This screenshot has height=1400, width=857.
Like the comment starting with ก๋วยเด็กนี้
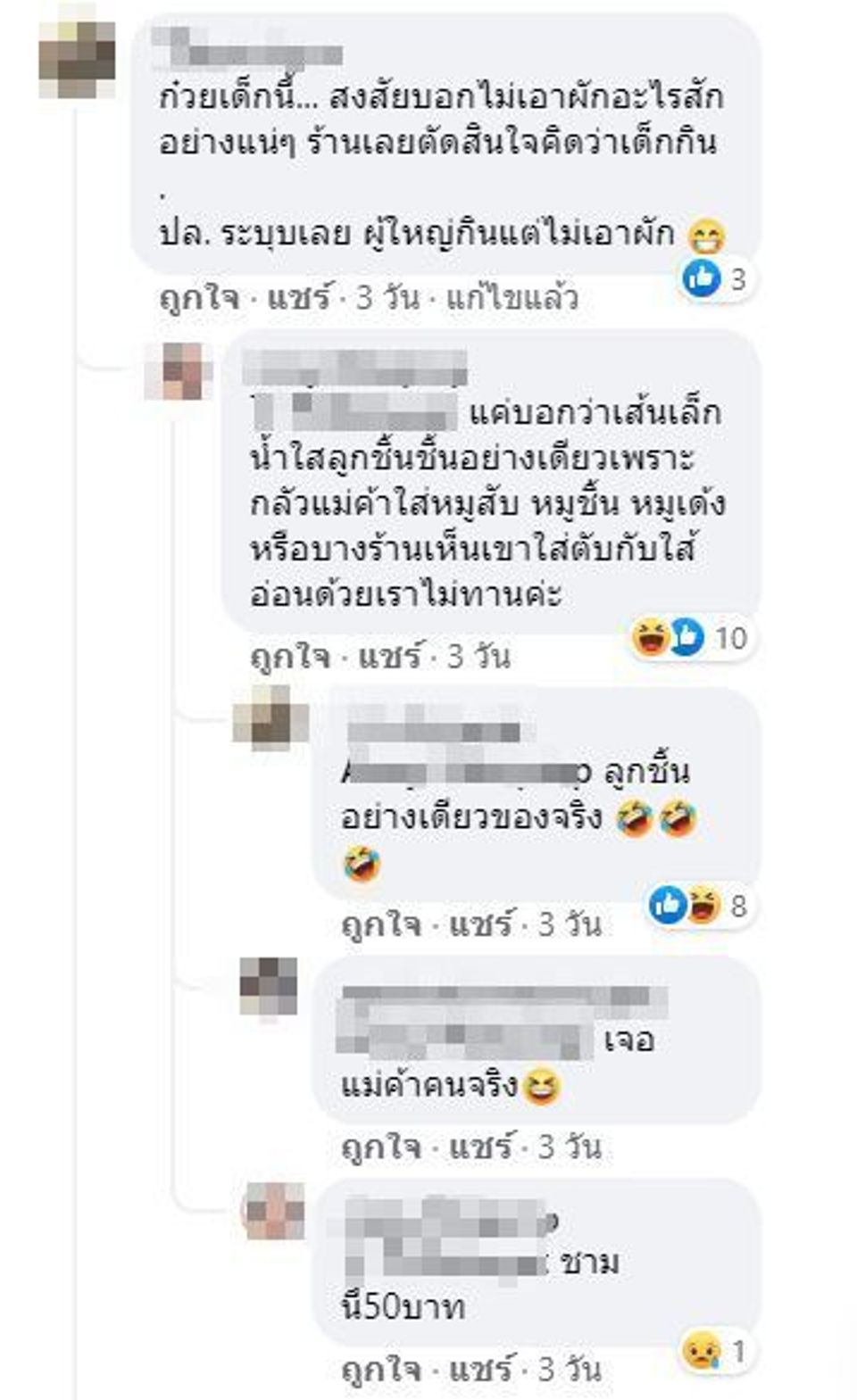(198, 298)
